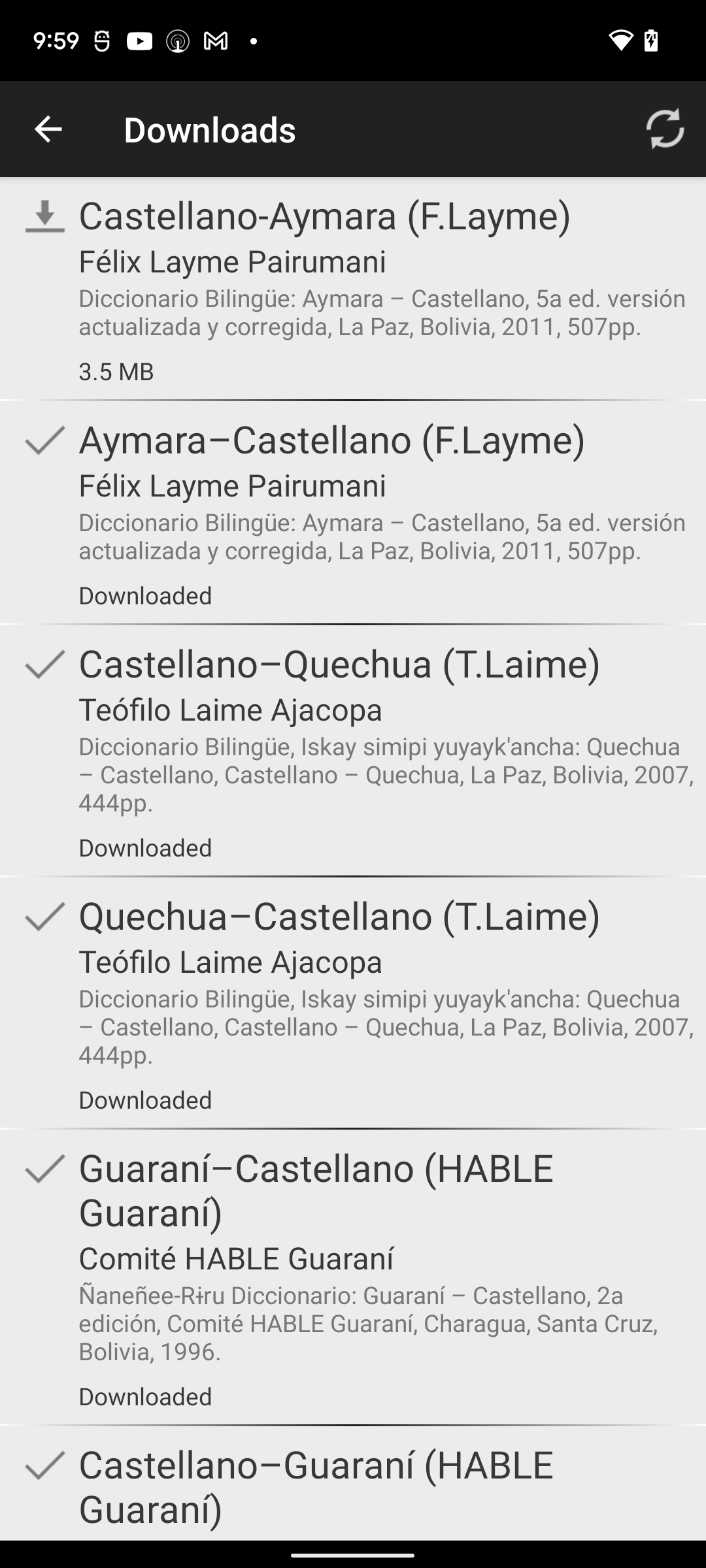This screenshot has width=706, height=1568.
Task: Choose the Quechua–Castellano (T.Laime) dictionary
Action: (x=353, y=1003)
